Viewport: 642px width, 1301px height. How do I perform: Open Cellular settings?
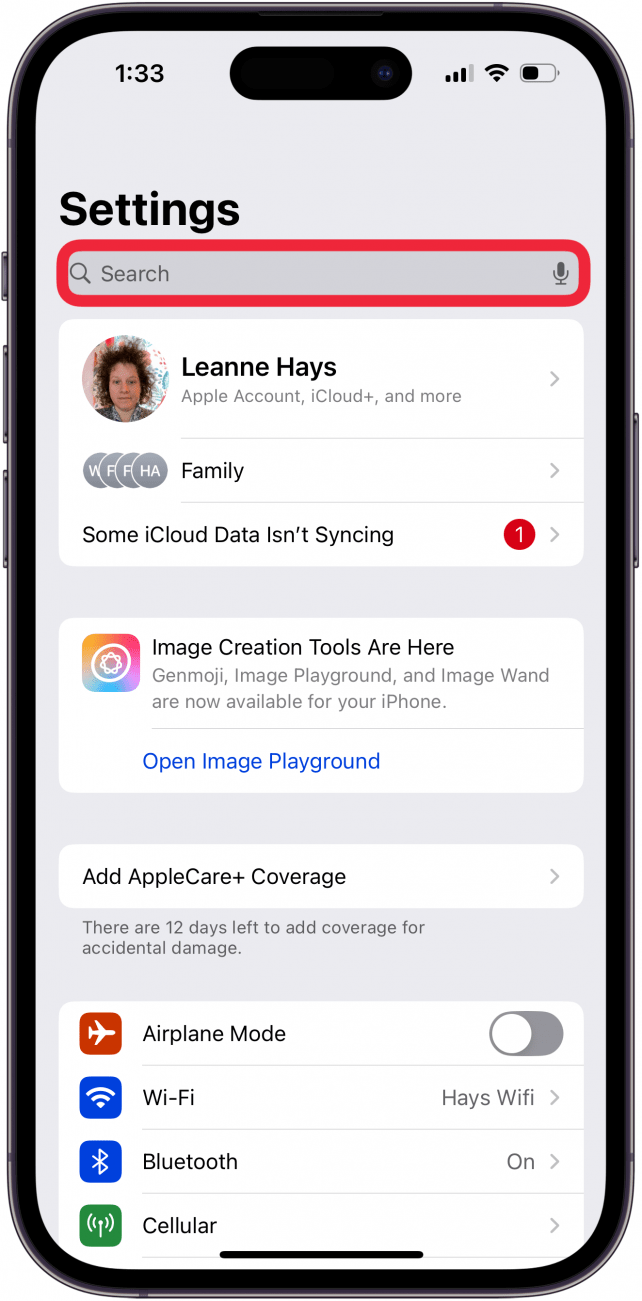(x=320, y=1226)
